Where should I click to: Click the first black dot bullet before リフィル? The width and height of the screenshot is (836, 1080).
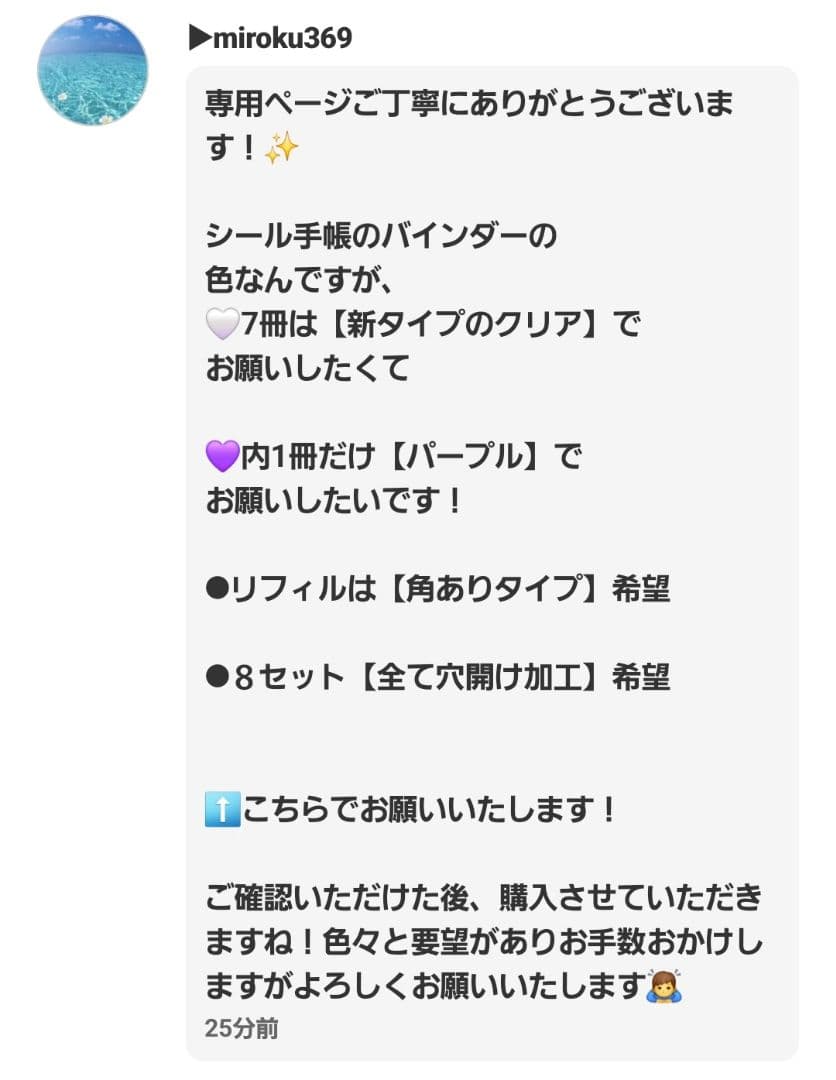[216, 587]
